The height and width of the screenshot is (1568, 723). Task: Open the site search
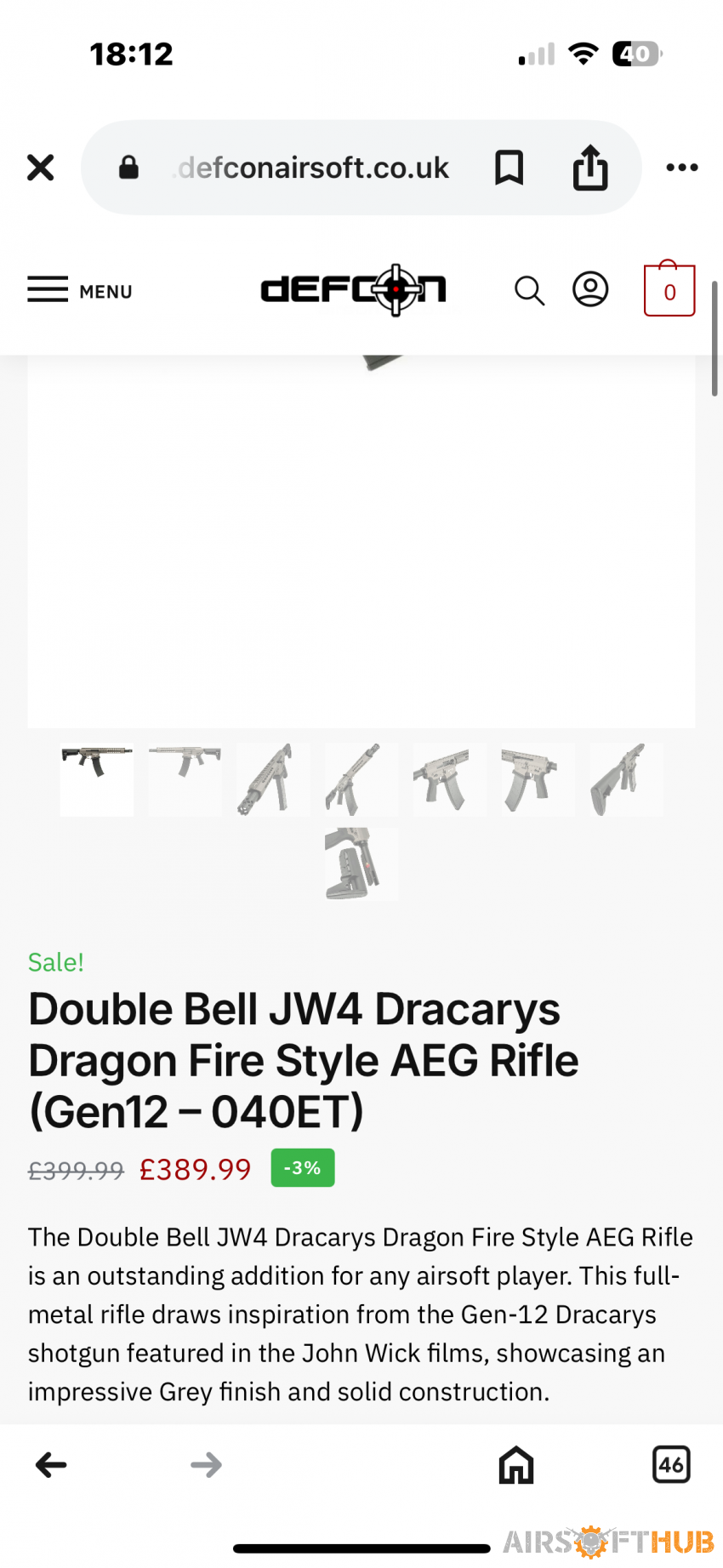pyautogui.click(x=529, y=291)
